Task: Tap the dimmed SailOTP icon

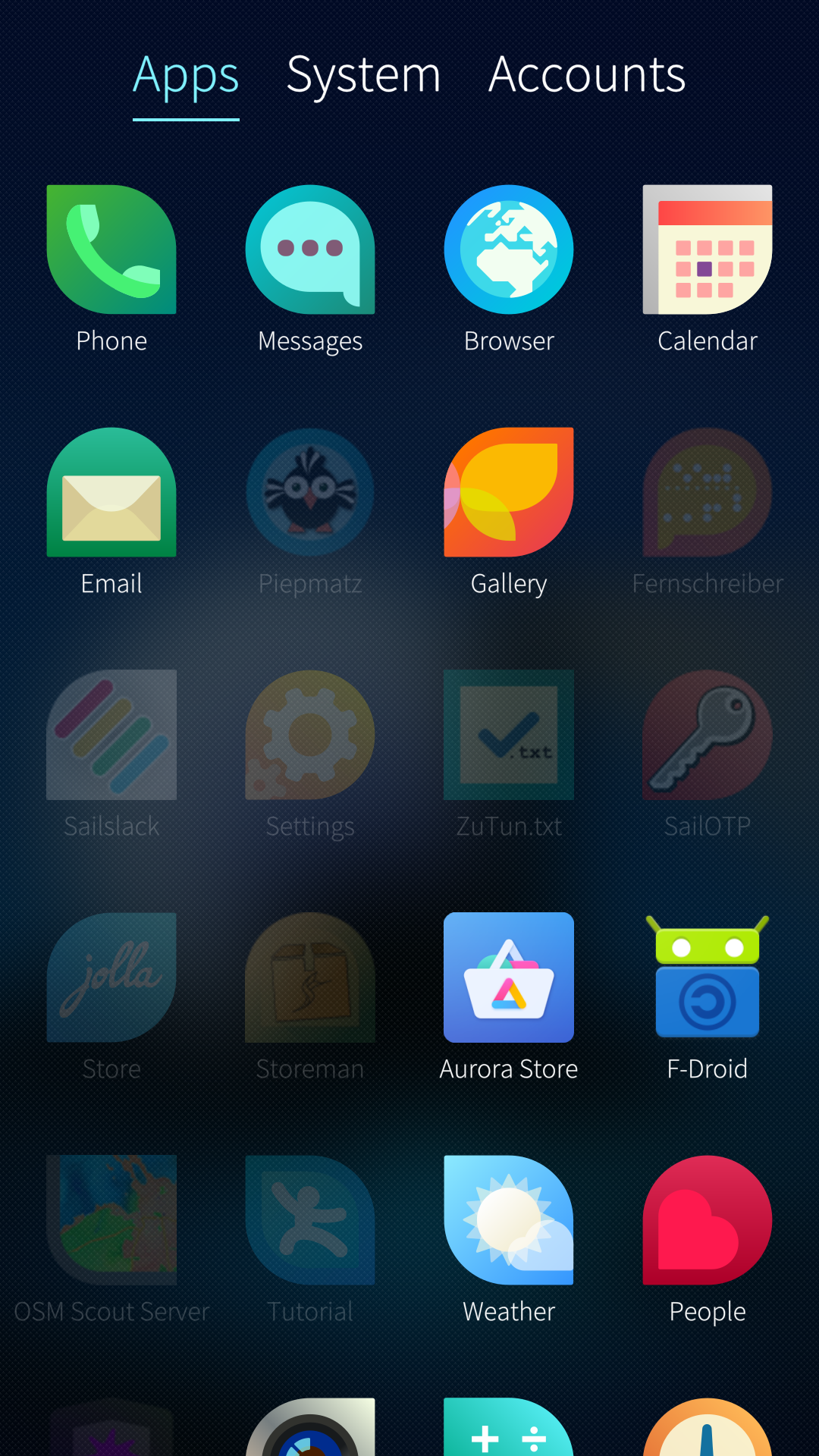Action: coord(708,736)
